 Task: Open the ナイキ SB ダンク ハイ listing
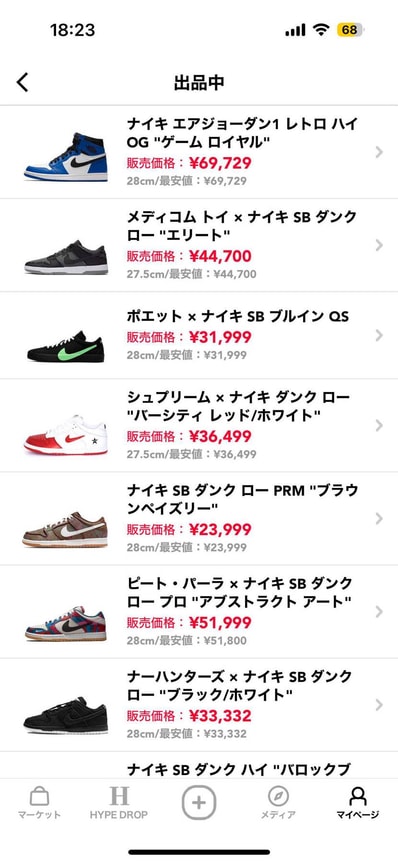click(199, 766)
